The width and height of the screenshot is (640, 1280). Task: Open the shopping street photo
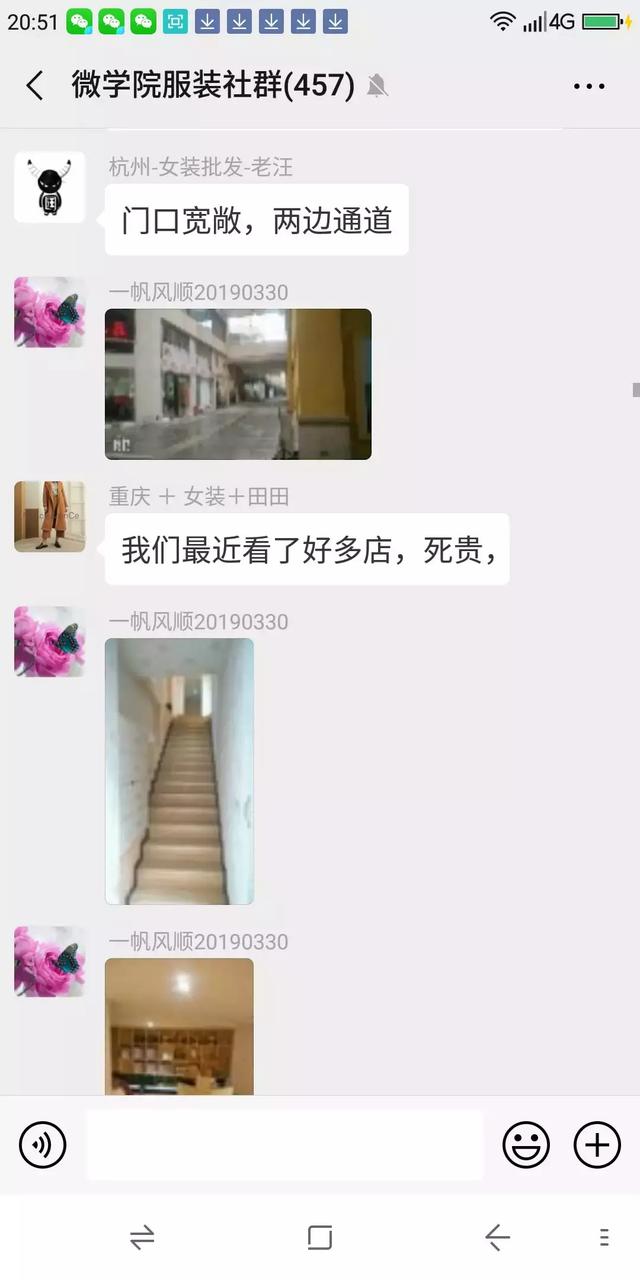pyautogui.click(x=238, y=384)
